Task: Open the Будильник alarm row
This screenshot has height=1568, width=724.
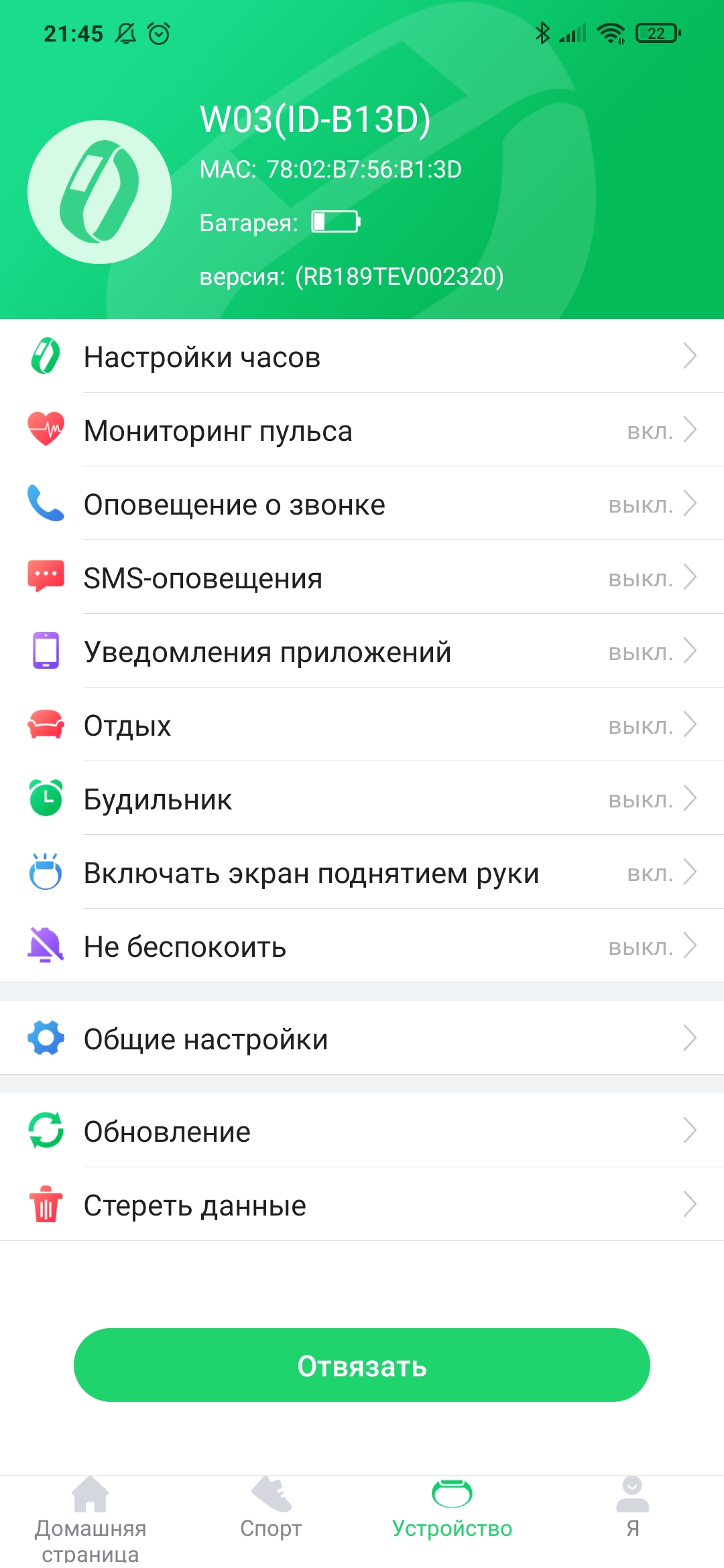Action: [x=362, y=799]
